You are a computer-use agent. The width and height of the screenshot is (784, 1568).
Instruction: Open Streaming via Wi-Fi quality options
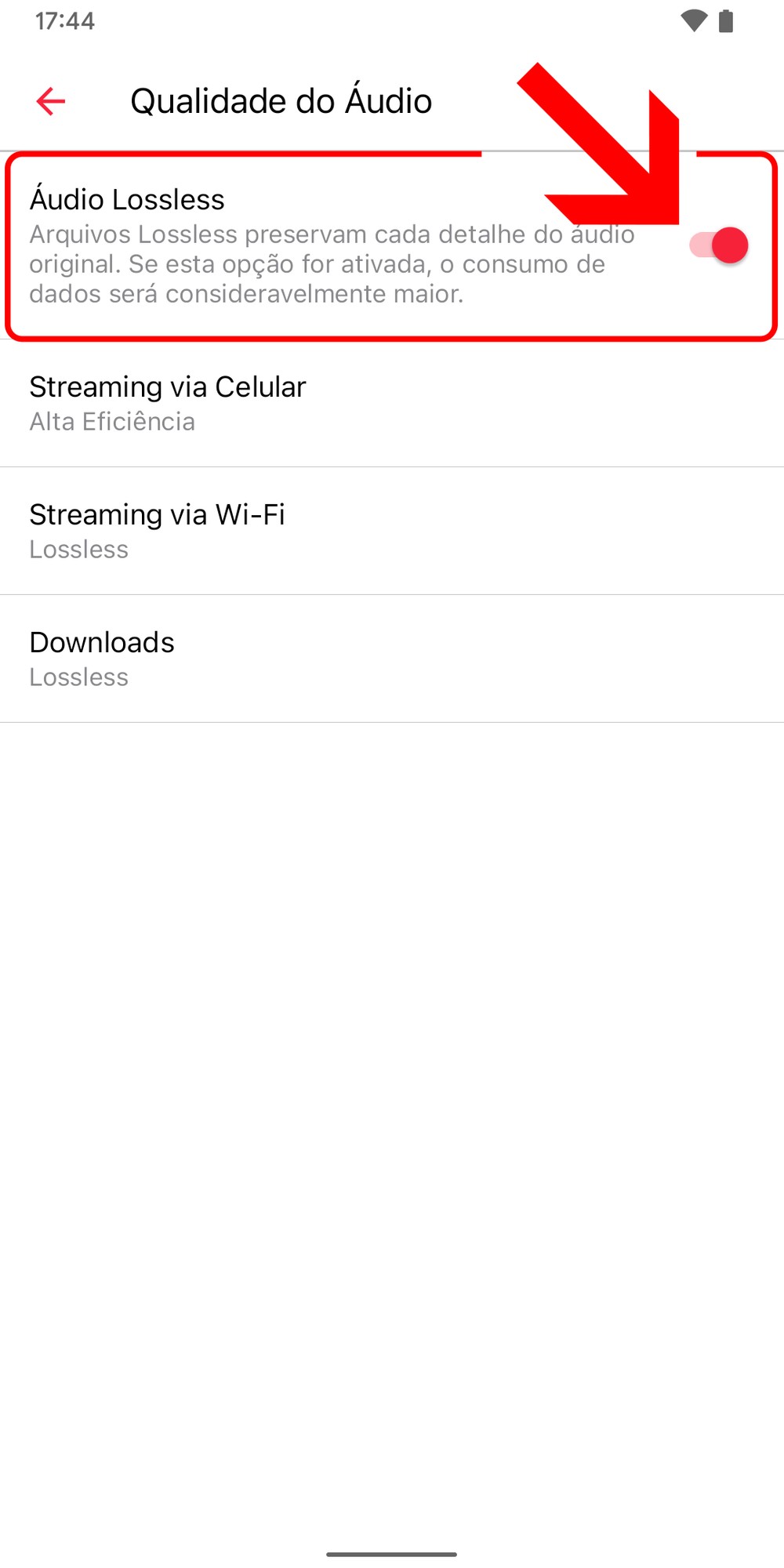coord(392,531)
